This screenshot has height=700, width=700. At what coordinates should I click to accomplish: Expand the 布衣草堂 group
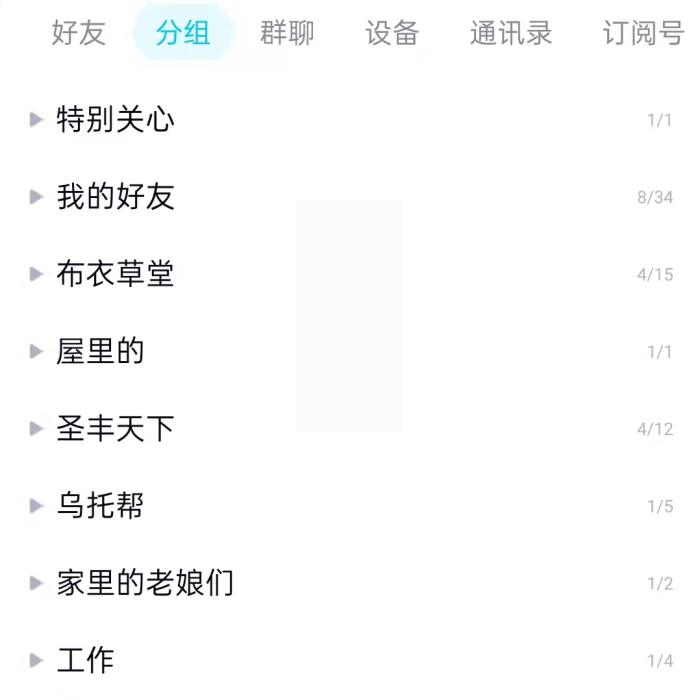coord(115,274)
